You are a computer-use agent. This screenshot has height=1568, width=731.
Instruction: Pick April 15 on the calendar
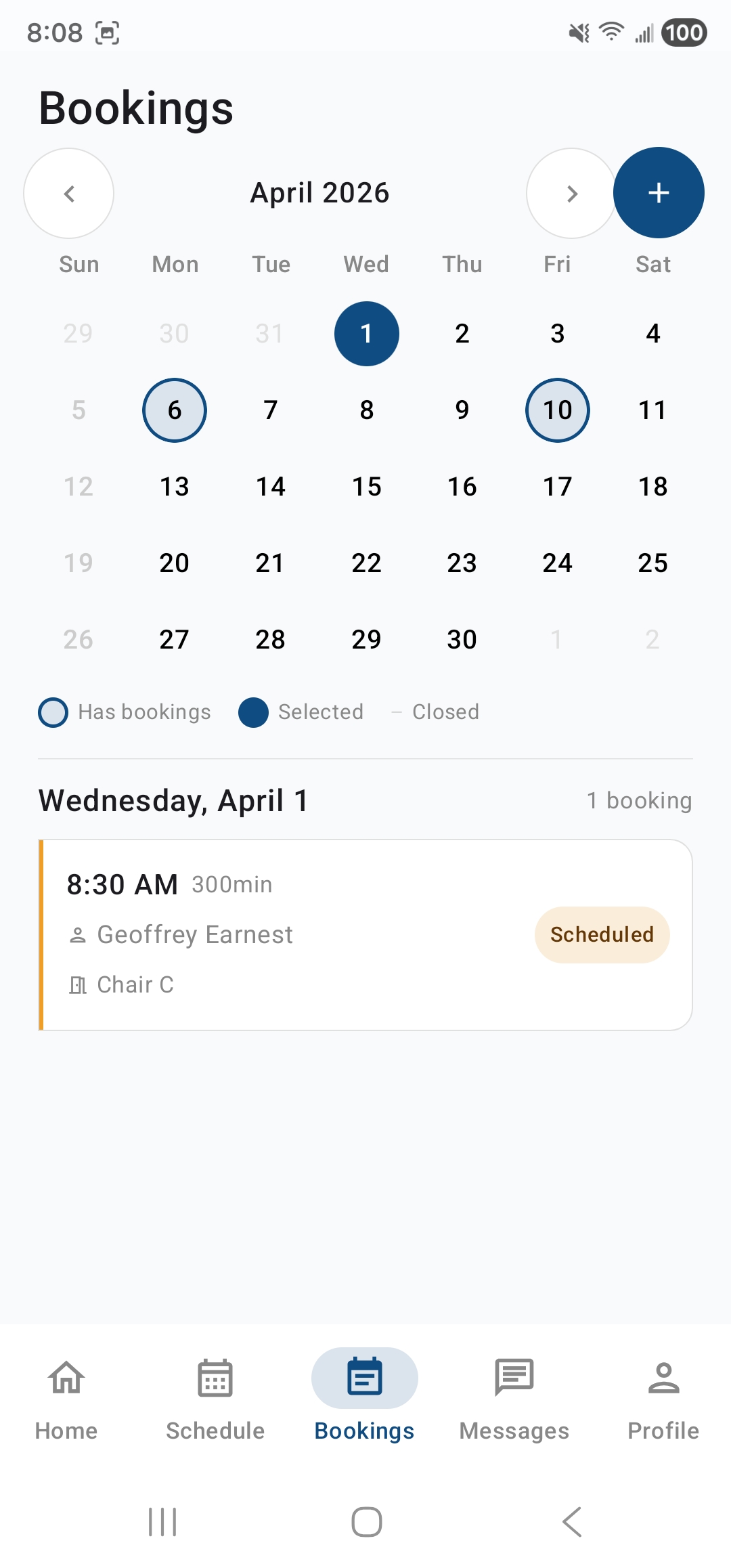[x=366, y=487]
